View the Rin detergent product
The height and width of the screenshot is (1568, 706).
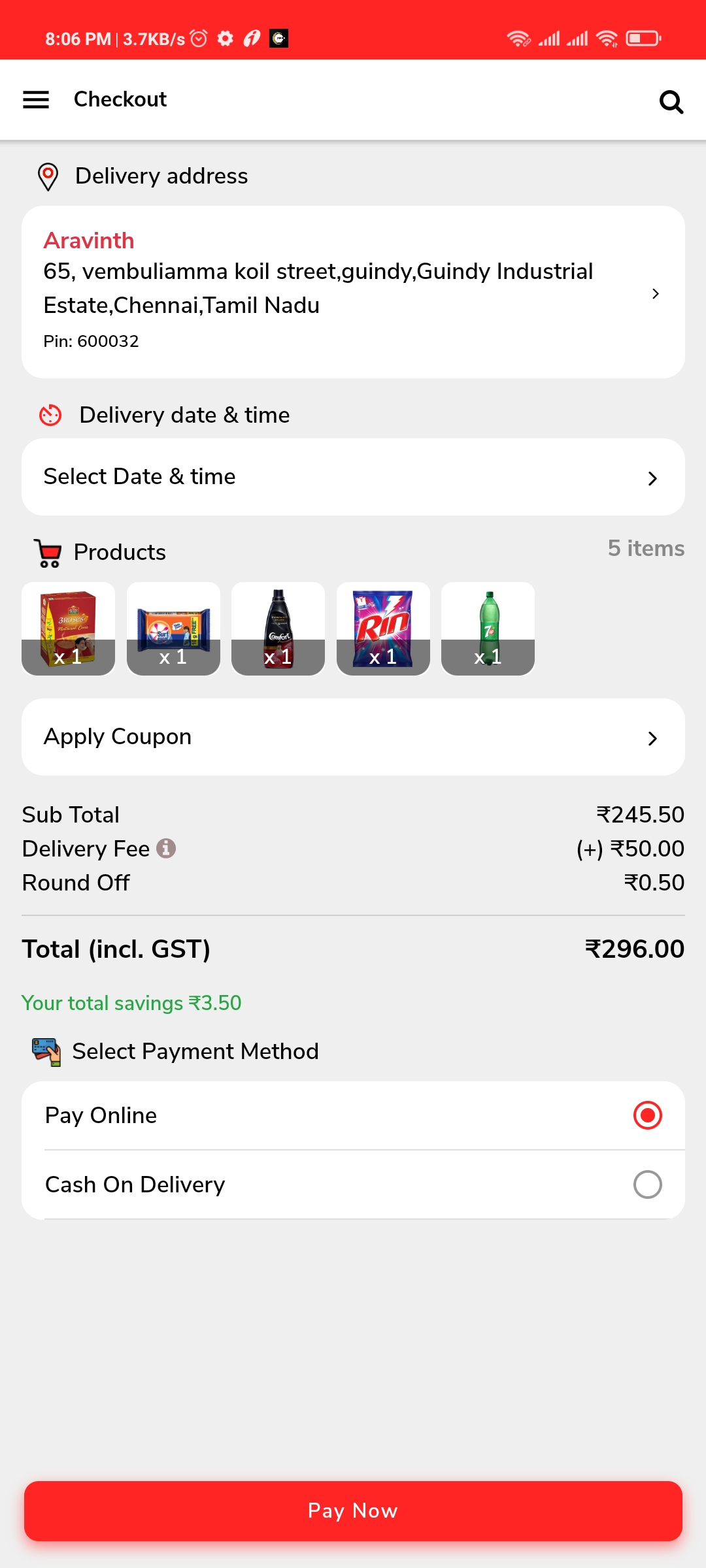[383, 629]
